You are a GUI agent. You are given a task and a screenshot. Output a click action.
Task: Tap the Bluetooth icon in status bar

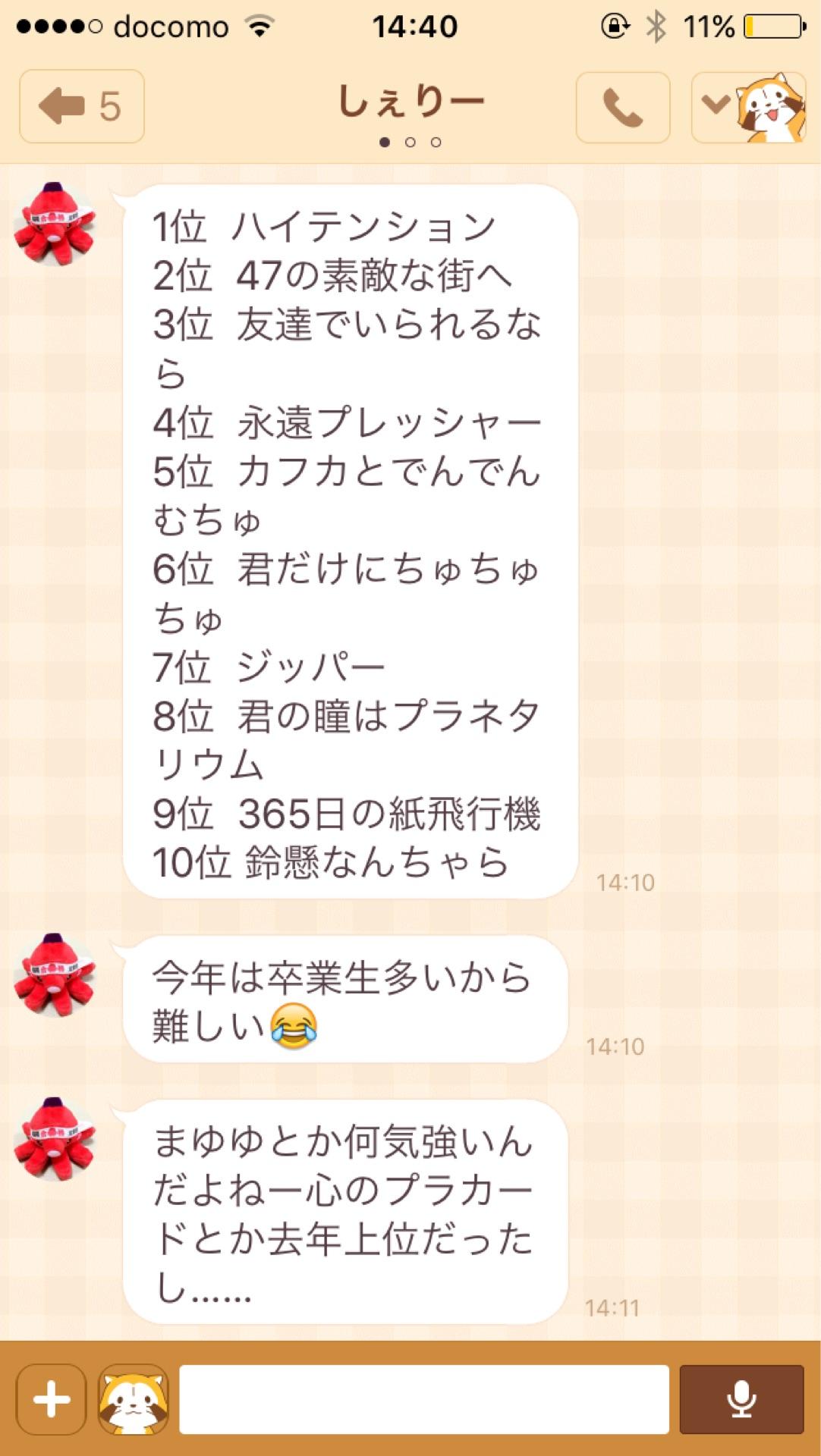tap(657, 25)
